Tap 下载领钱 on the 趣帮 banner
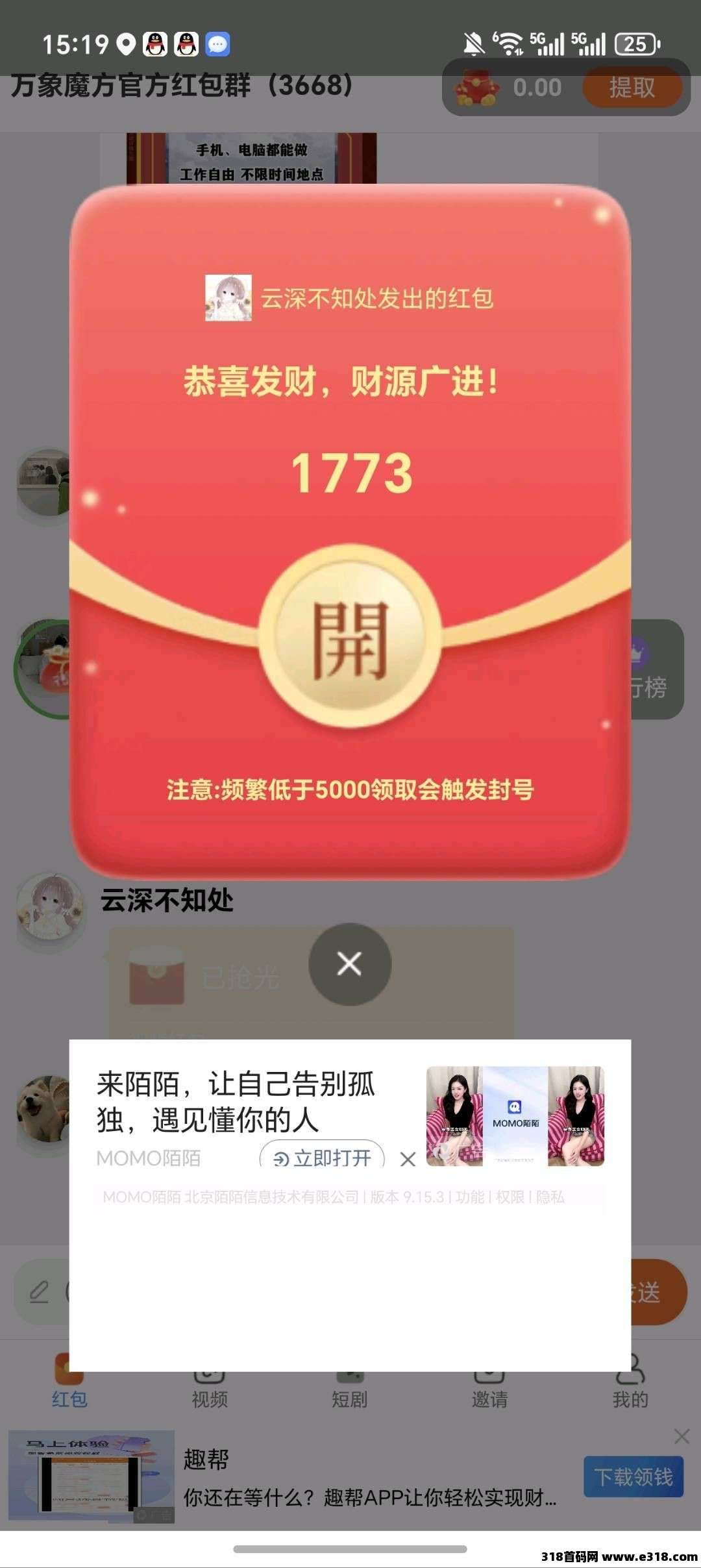 coord(633,1477)
